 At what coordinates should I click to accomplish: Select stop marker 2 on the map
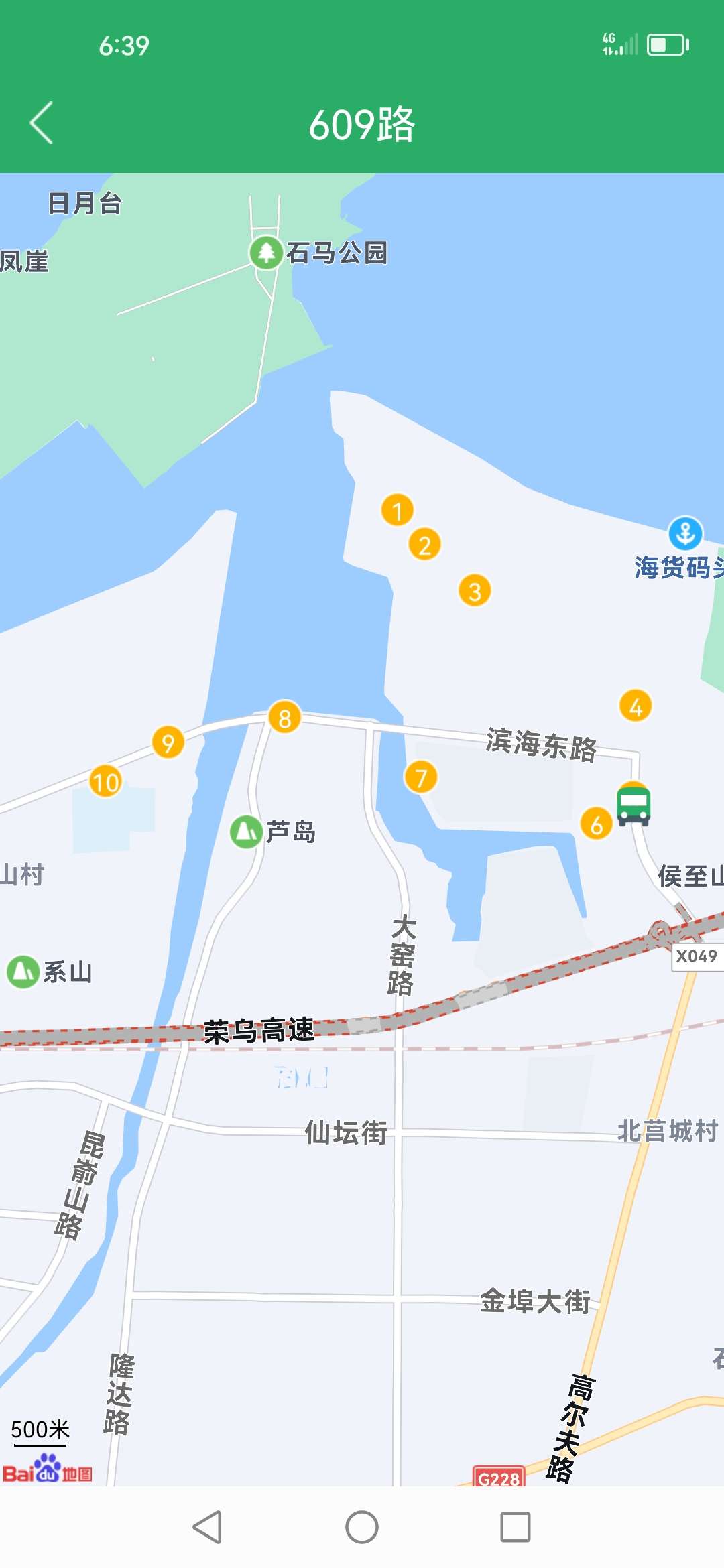coord(424,545)
